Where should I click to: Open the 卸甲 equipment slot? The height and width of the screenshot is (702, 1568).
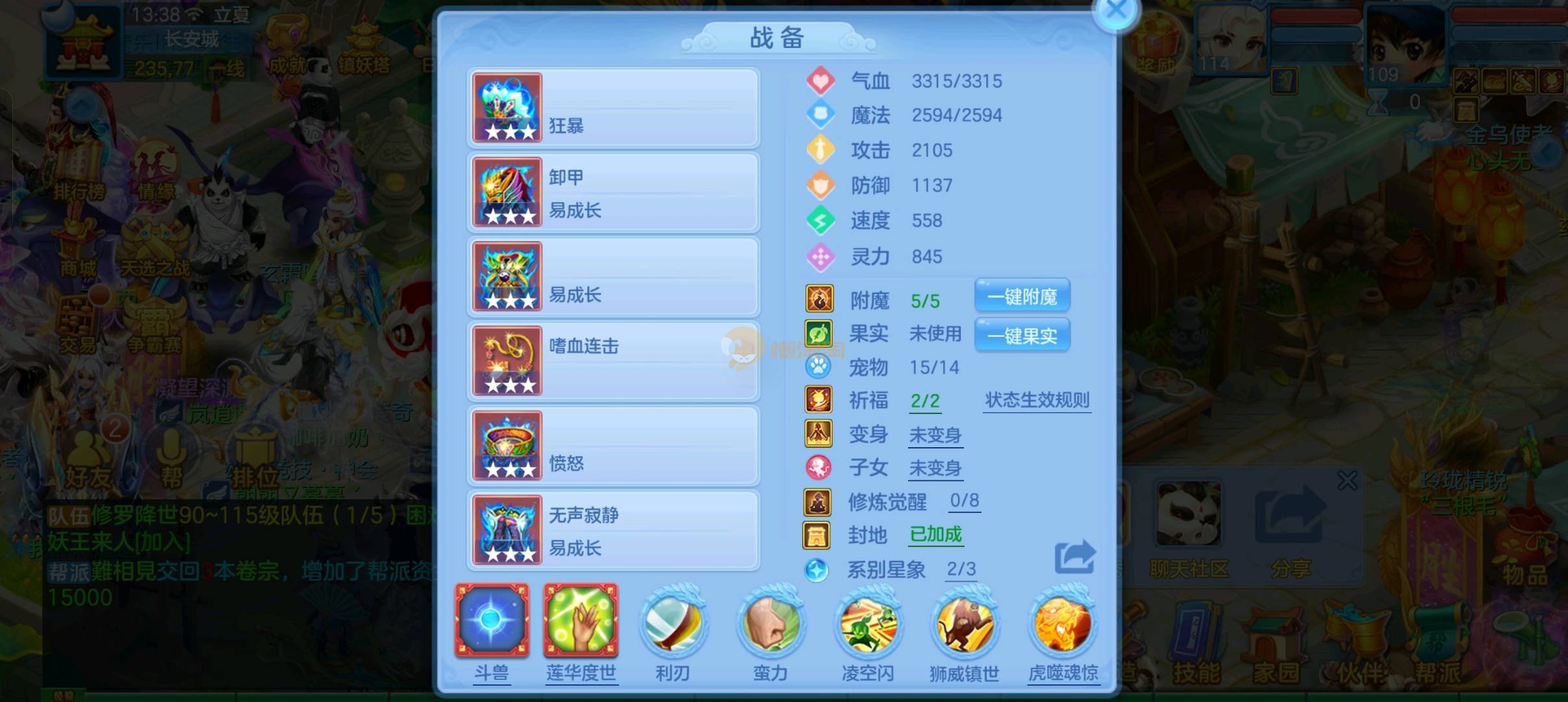pos(613,192)
